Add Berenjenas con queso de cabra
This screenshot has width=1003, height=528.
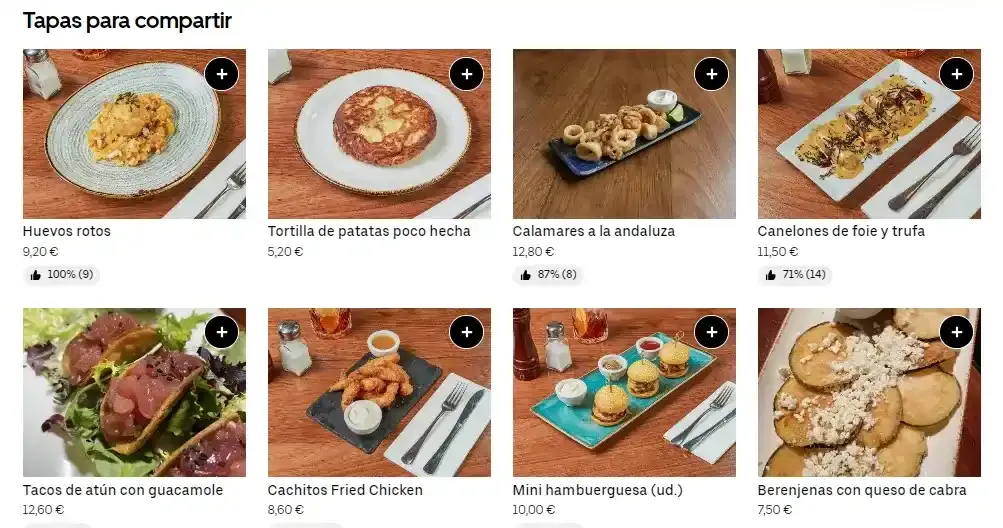957,332
